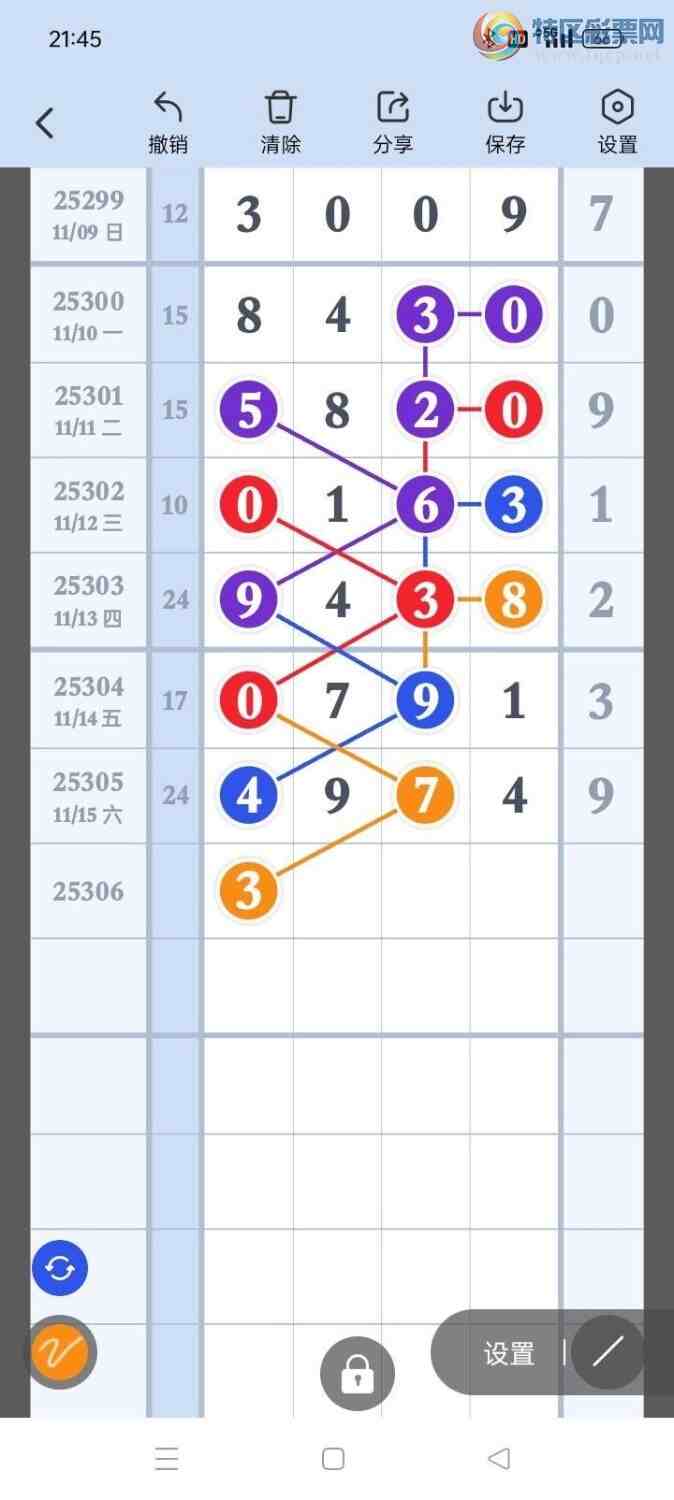Select the orange curve drawing tool
The width and height of the screenshot is (674, 1500).
pos(60,1352)
